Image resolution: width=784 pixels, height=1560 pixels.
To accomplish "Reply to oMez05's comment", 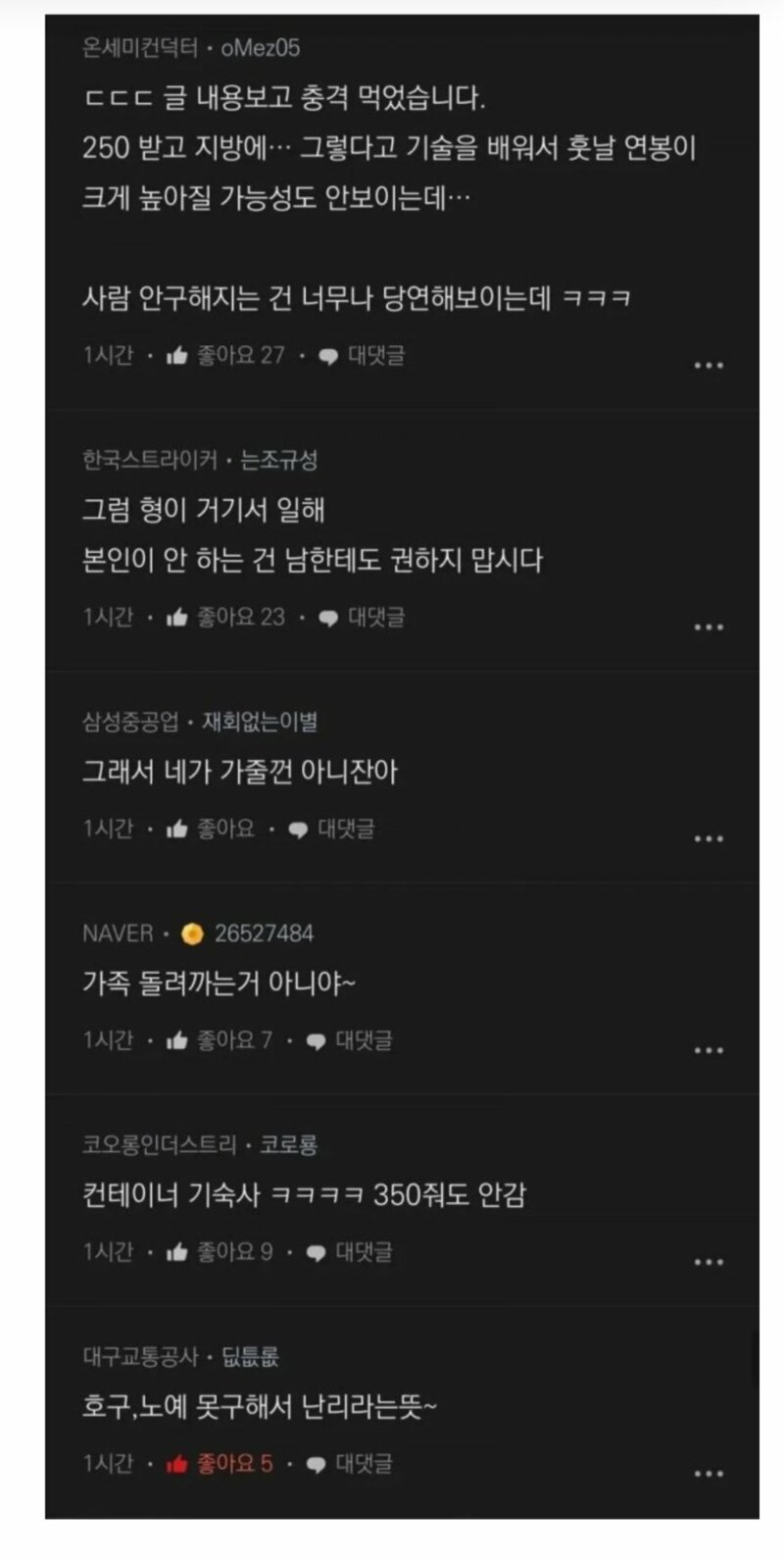I will 362,356.
